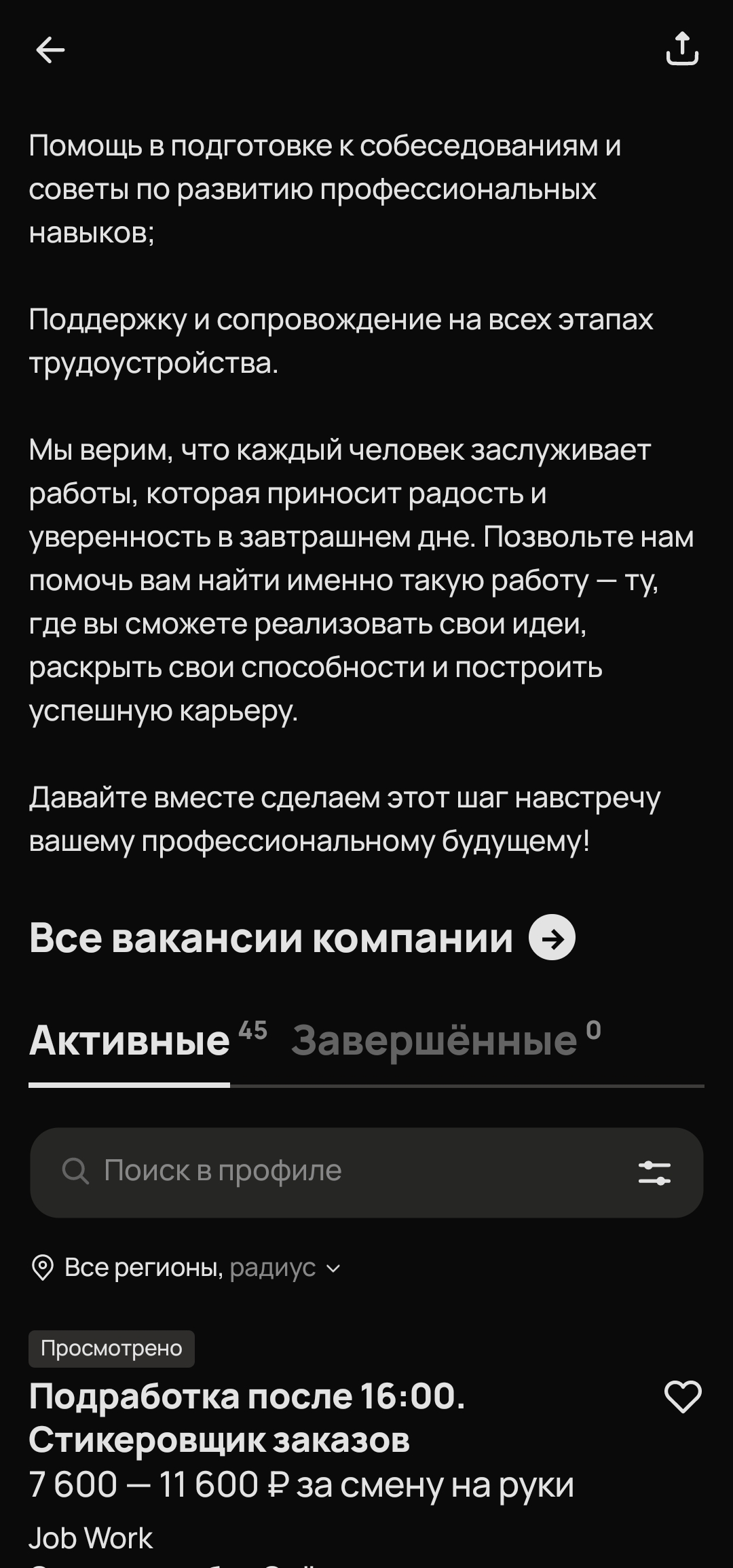This screenshot has height=1568, width=733.
Task: Open all company vacancies arrow
Action: point(552,938)
